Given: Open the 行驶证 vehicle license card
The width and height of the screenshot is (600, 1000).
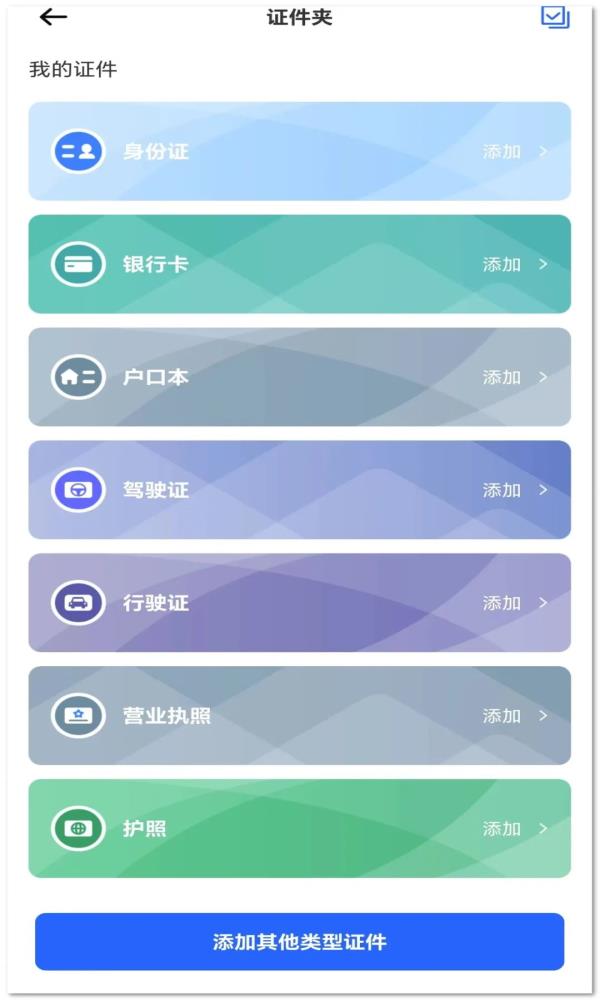Looking at the screenshot, I should (300, 603).
